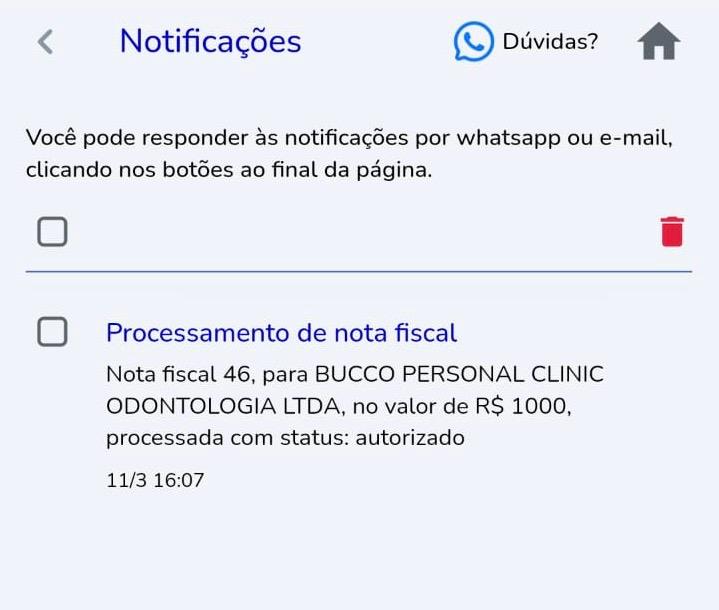719x610 pixels.
Task: Select the Processamento de nota fiscal checkbox
Action: [52, 332]
